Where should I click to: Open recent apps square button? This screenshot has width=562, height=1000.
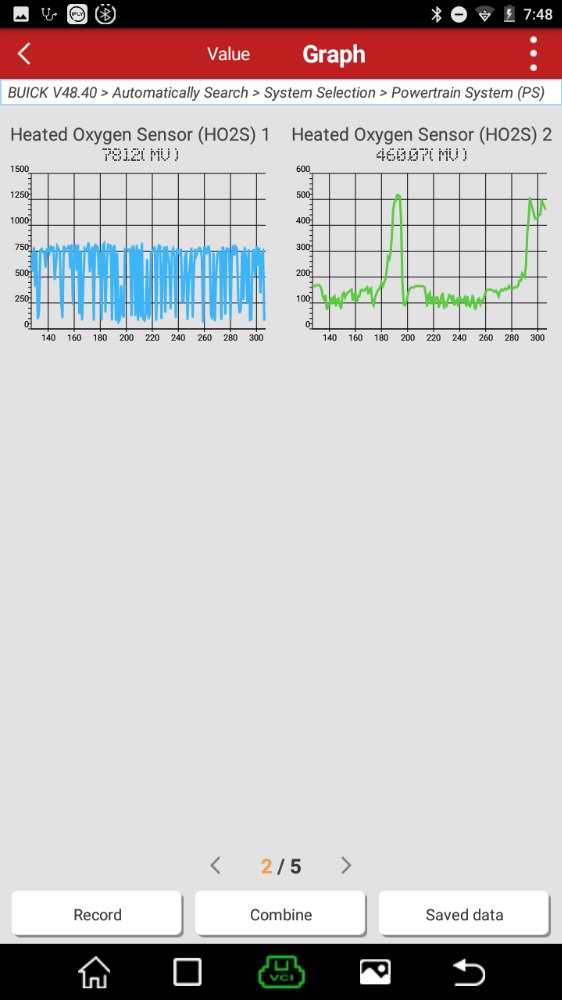point(188,972)
